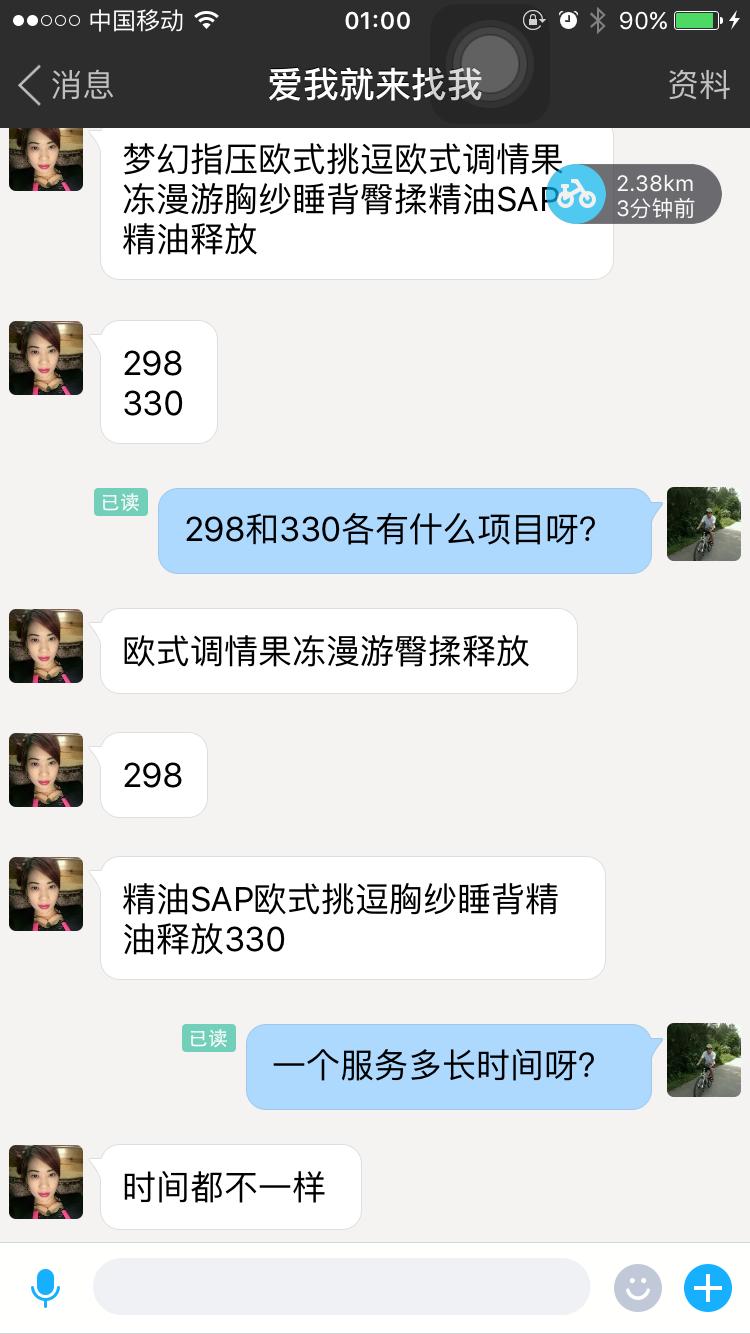This screenshot has width=750, height=1334.
Task: Go back to the 消息 list
Action: click(66, 85)
